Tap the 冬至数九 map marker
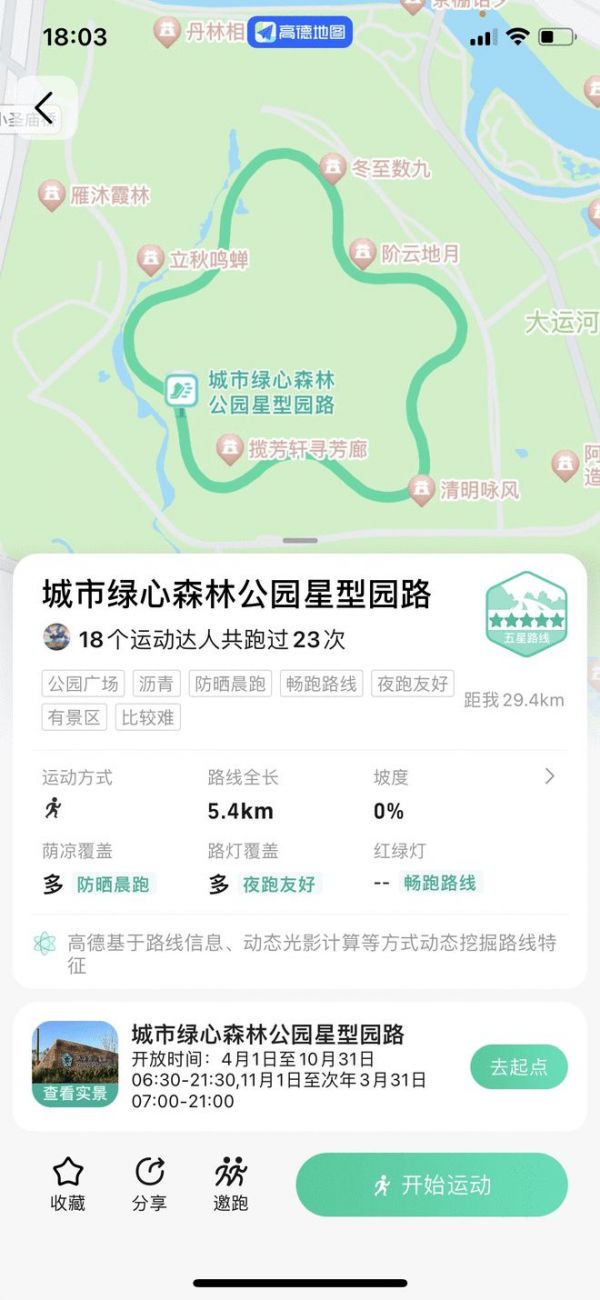 tap(333, 168)
